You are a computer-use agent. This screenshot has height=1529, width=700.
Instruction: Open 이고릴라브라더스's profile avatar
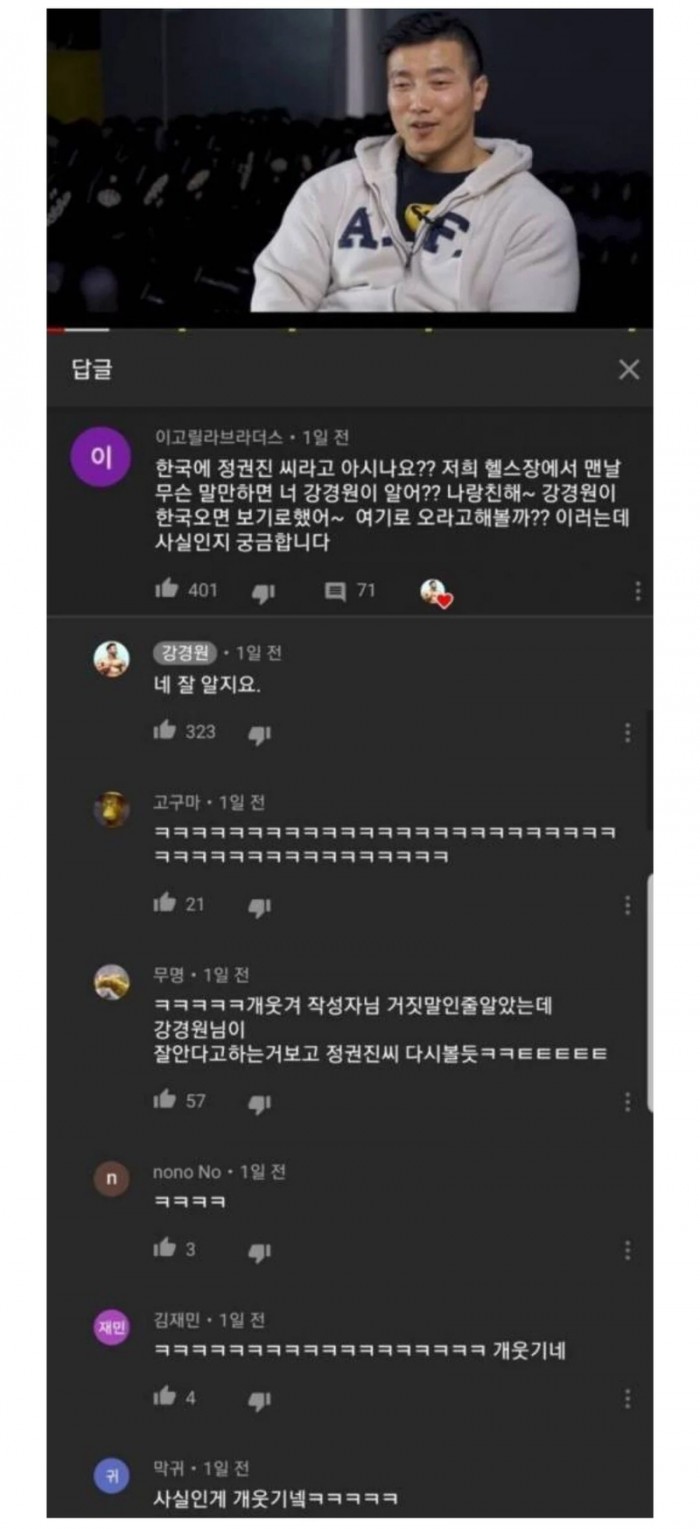[x=101, y=458]
